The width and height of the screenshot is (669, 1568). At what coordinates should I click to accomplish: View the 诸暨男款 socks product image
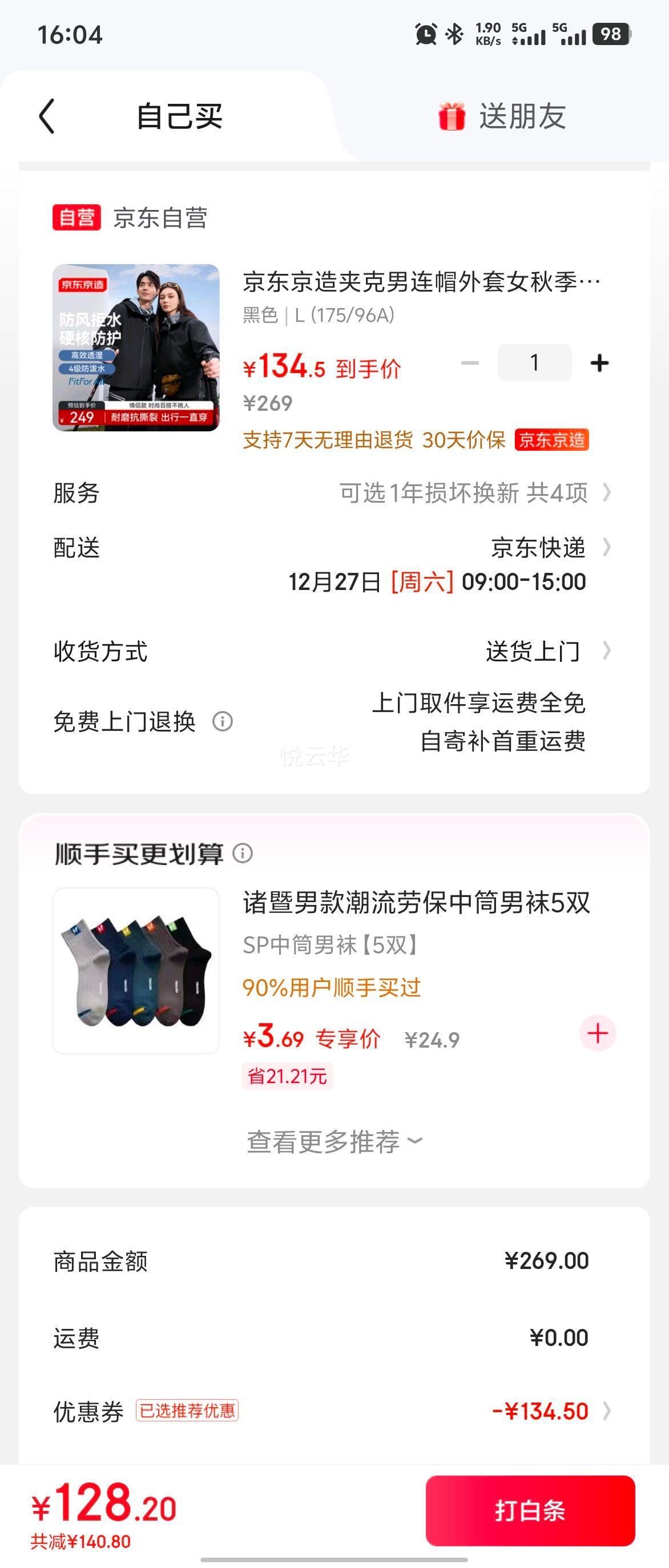[x=136, y=971]
